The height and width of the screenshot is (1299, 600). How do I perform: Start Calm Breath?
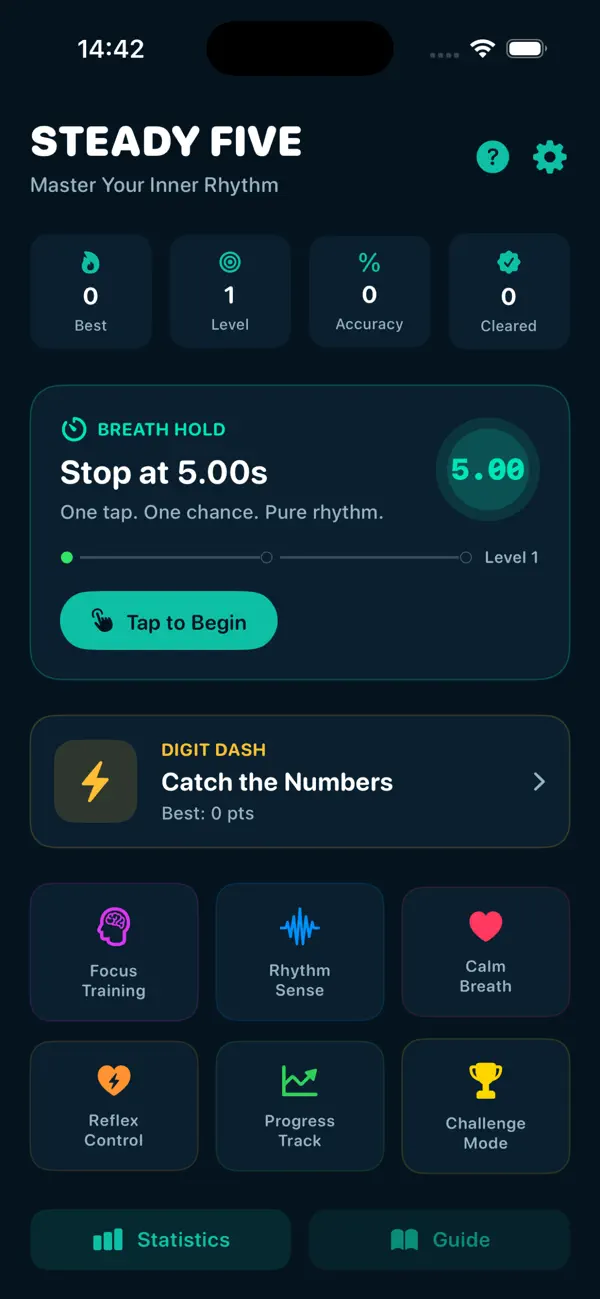tap(486, 950)
